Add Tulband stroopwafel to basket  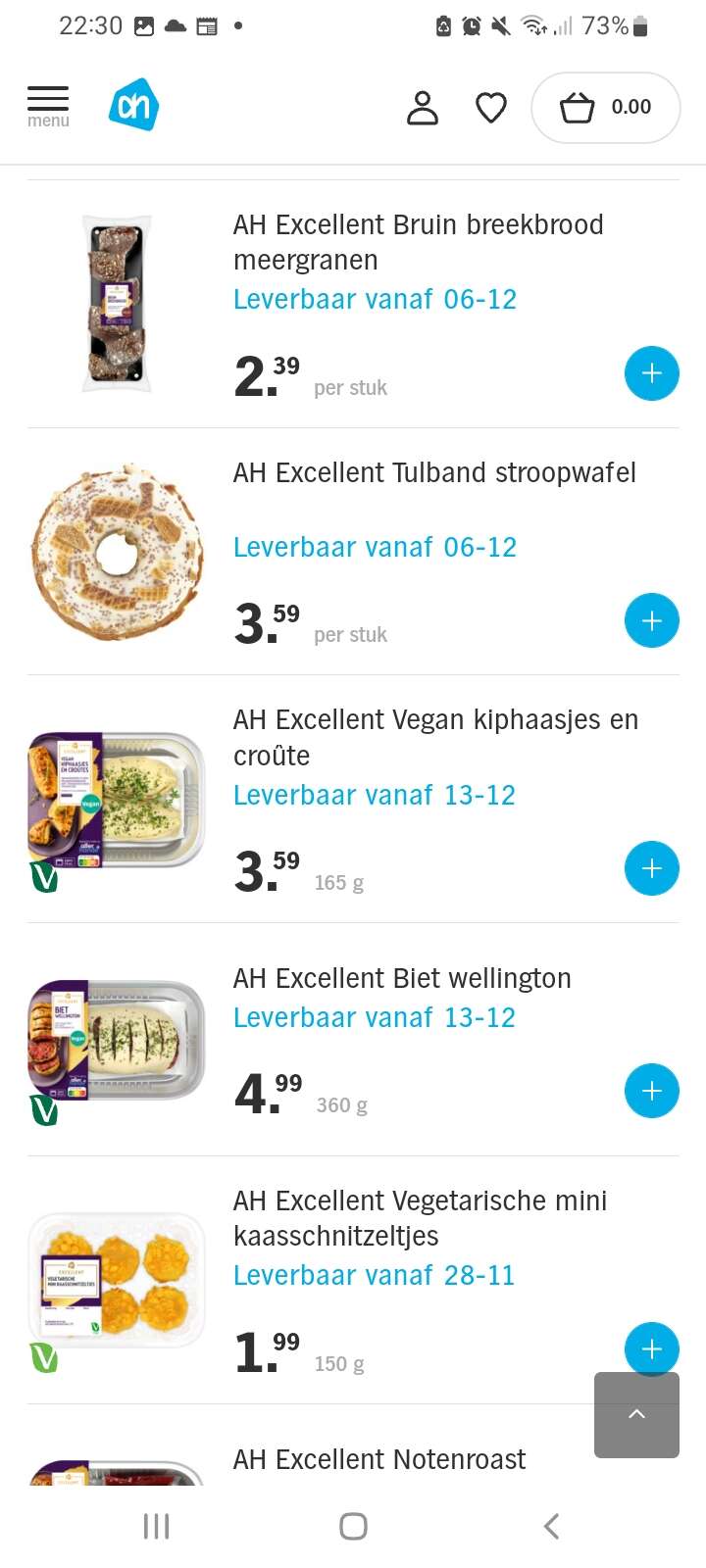pos(651,620)
